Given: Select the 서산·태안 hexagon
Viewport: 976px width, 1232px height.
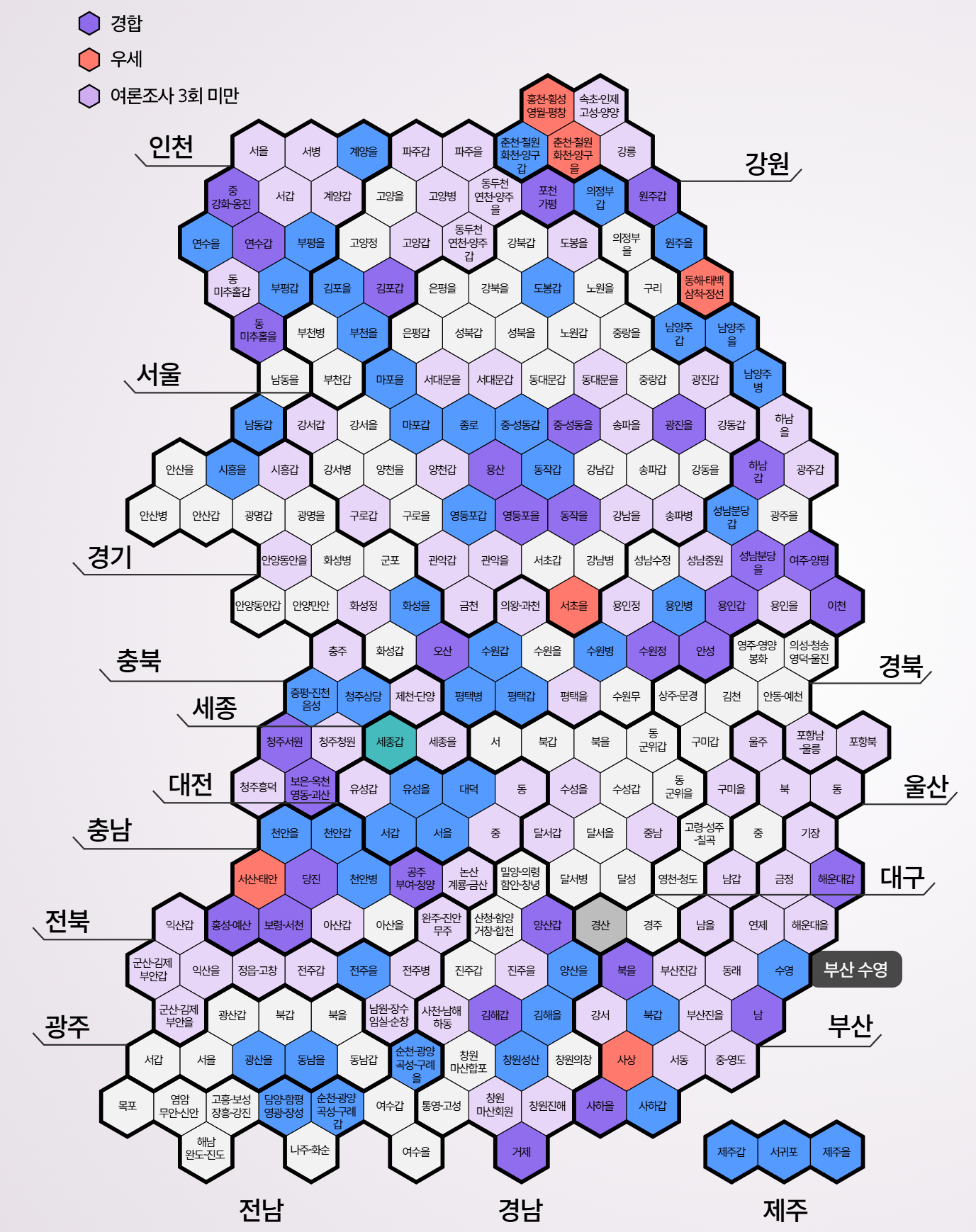Looking at the screenshot, I should click(258, 879).
